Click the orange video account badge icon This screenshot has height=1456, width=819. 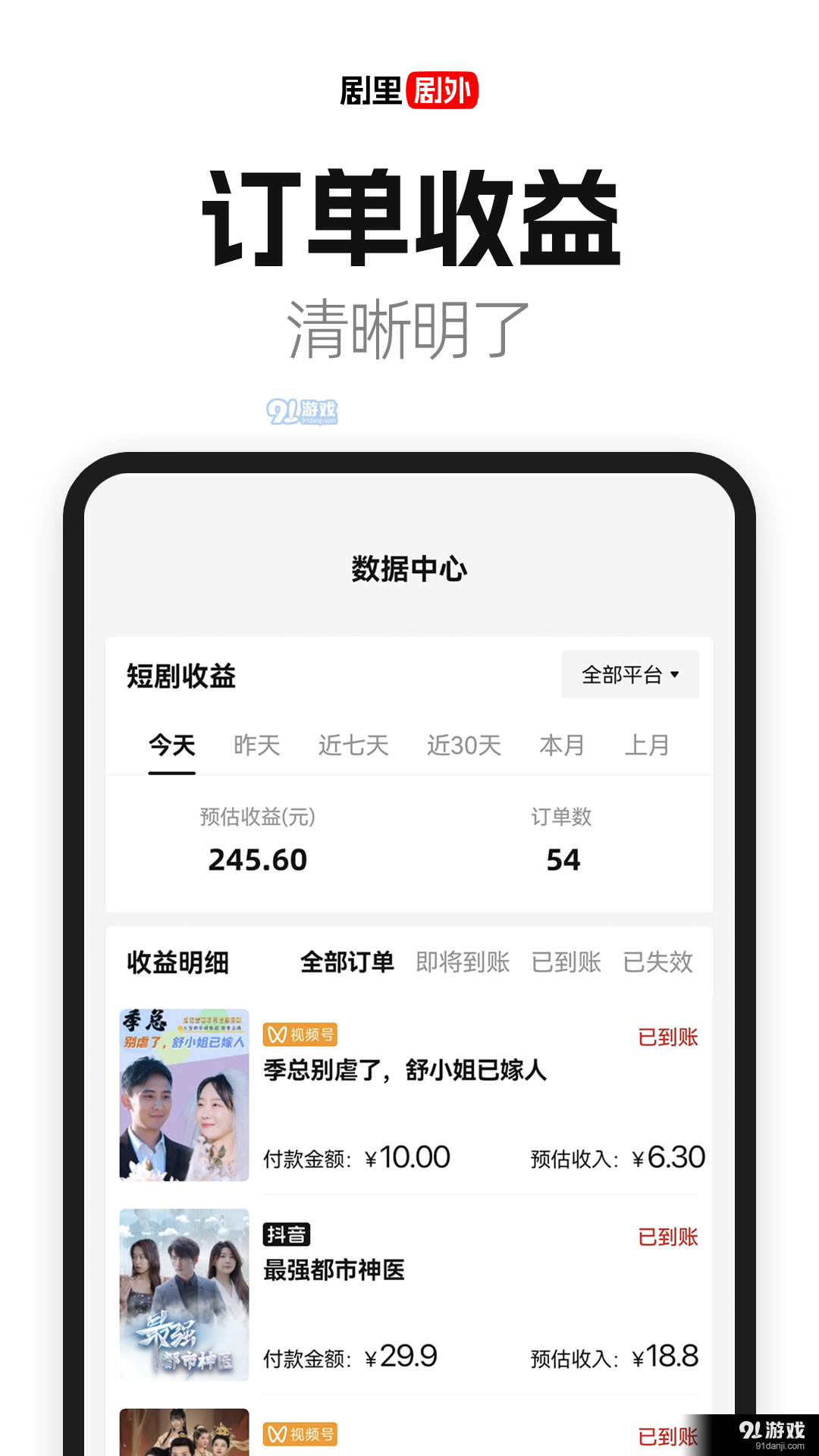300,1034
